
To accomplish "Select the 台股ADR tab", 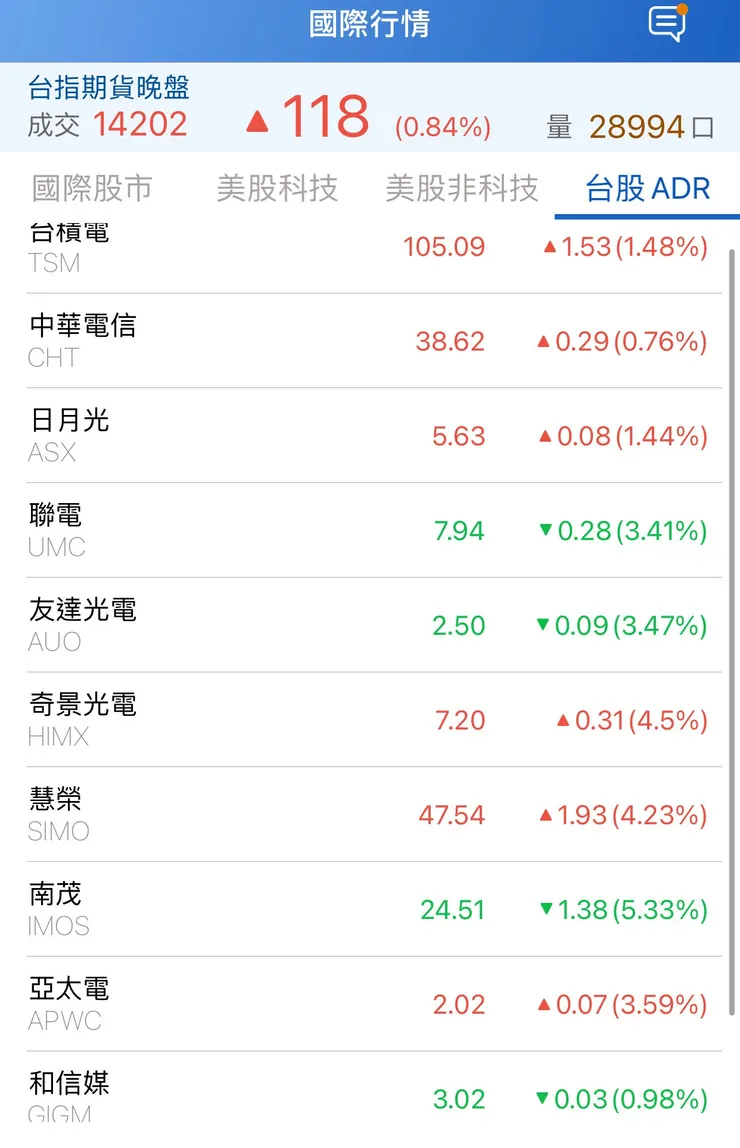I will pos(645,188).
